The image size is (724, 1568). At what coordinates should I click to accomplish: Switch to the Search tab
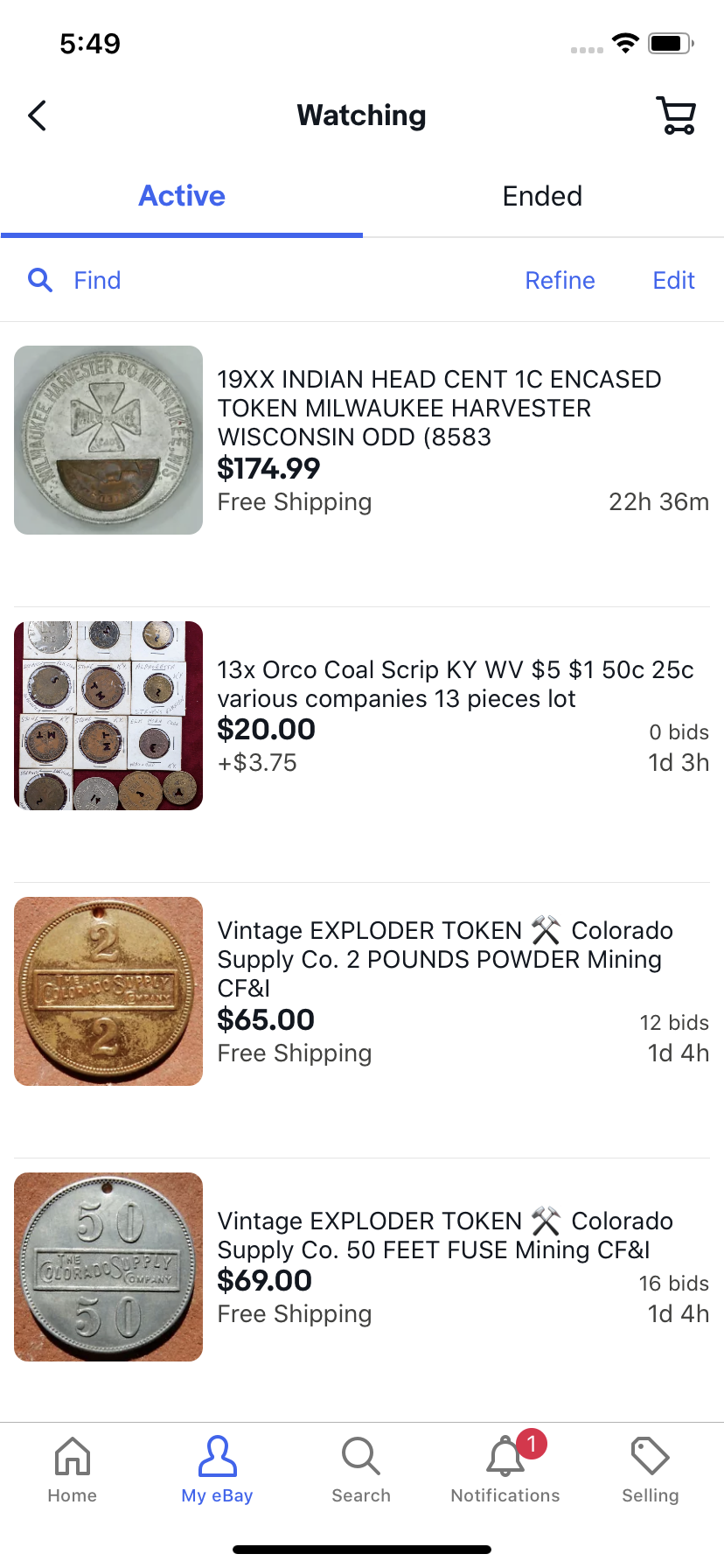click(361, 1470)
